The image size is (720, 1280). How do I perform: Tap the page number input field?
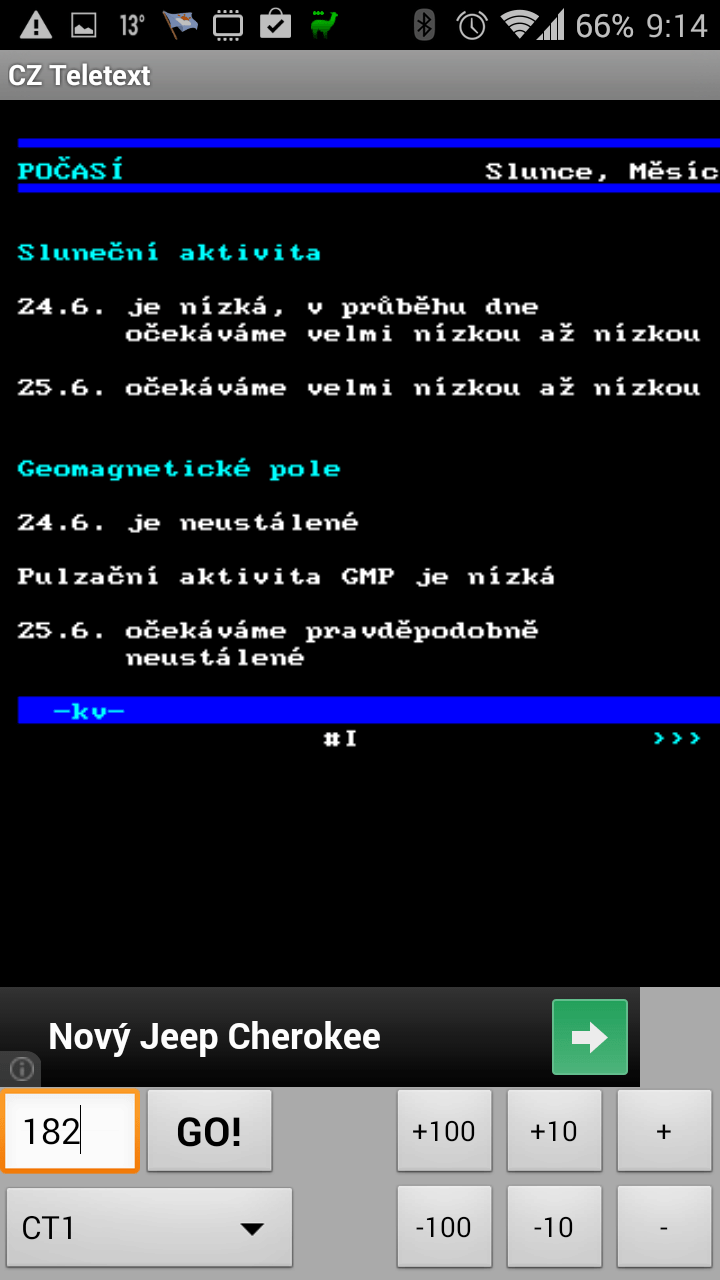coord(70,1131)
